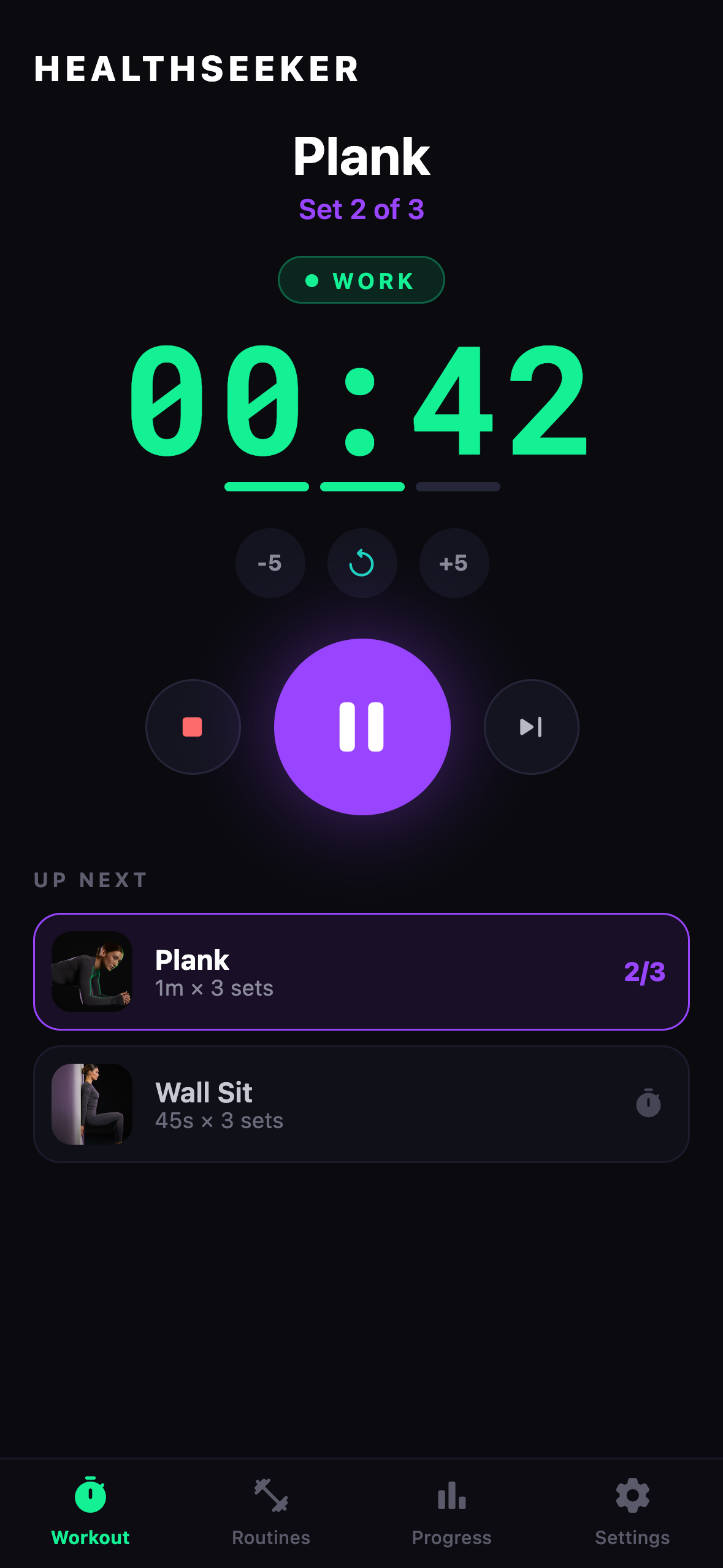The height and width of the screenshot is (1568, 723).
Task: Reset the timer with the restart icon
Action: (x=362, y=563)
